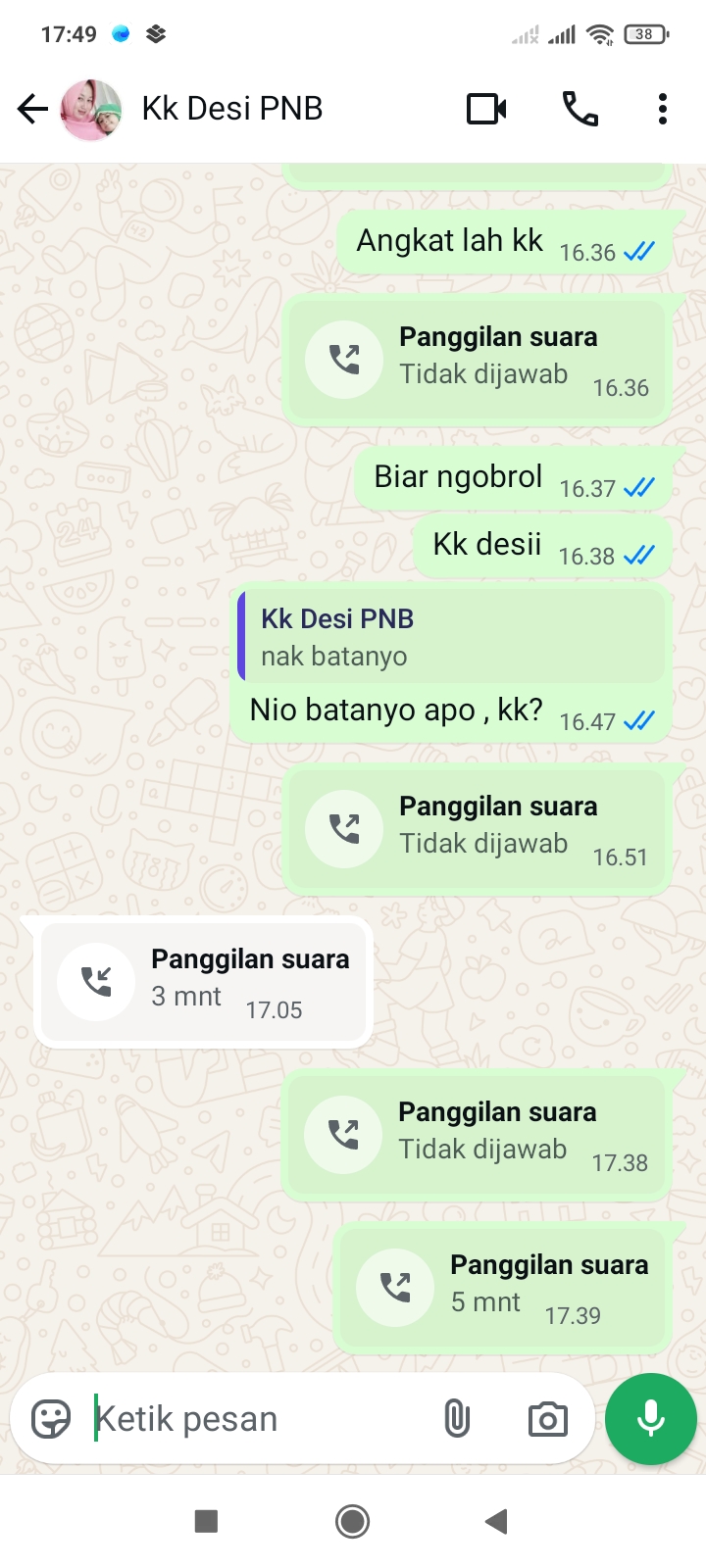
Task: Record a voice message with the microphone
Action: [x=650, y=1418]
